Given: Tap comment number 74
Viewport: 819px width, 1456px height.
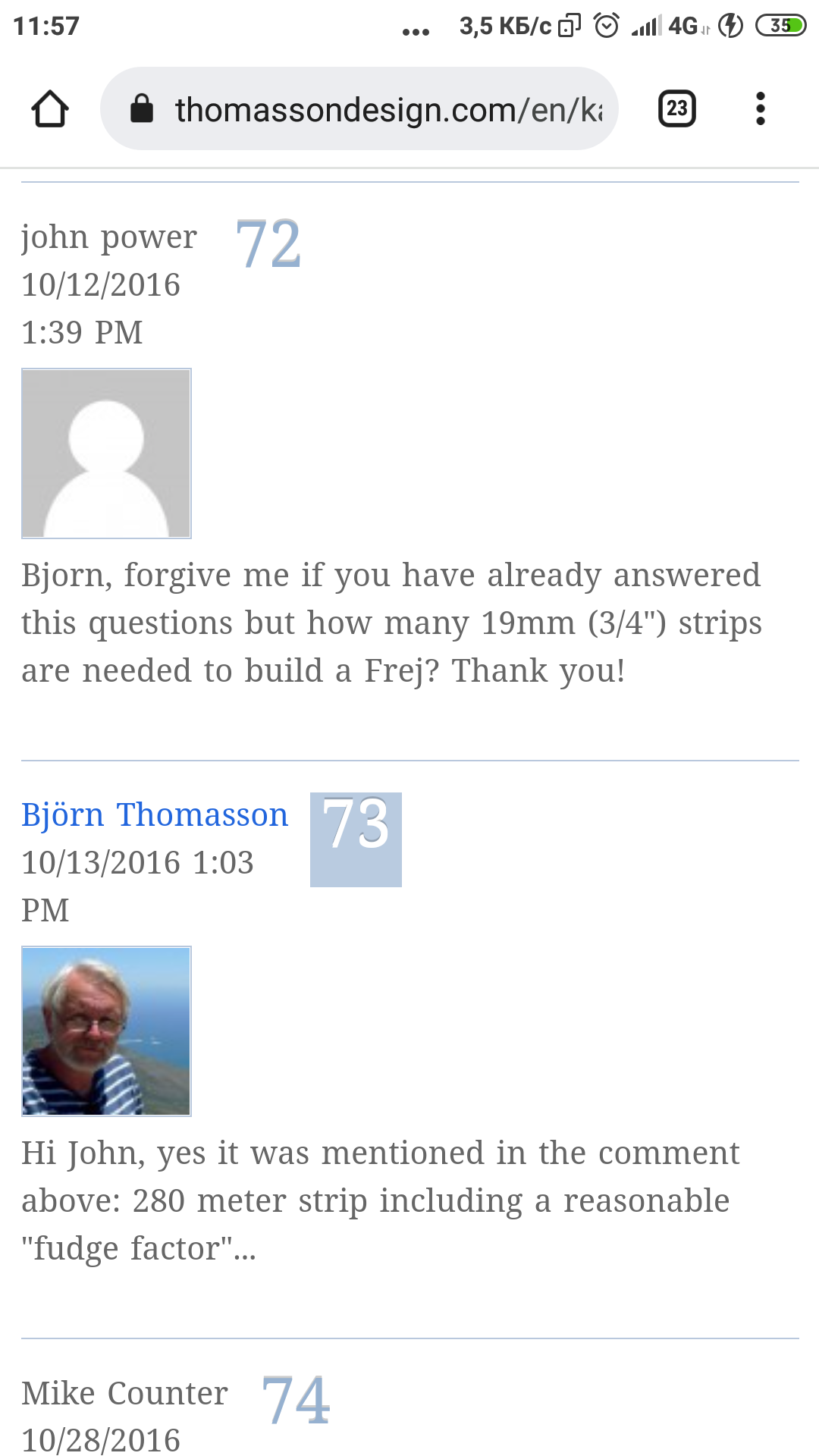Looking at the screenshot, I should tap(296, 1401).
